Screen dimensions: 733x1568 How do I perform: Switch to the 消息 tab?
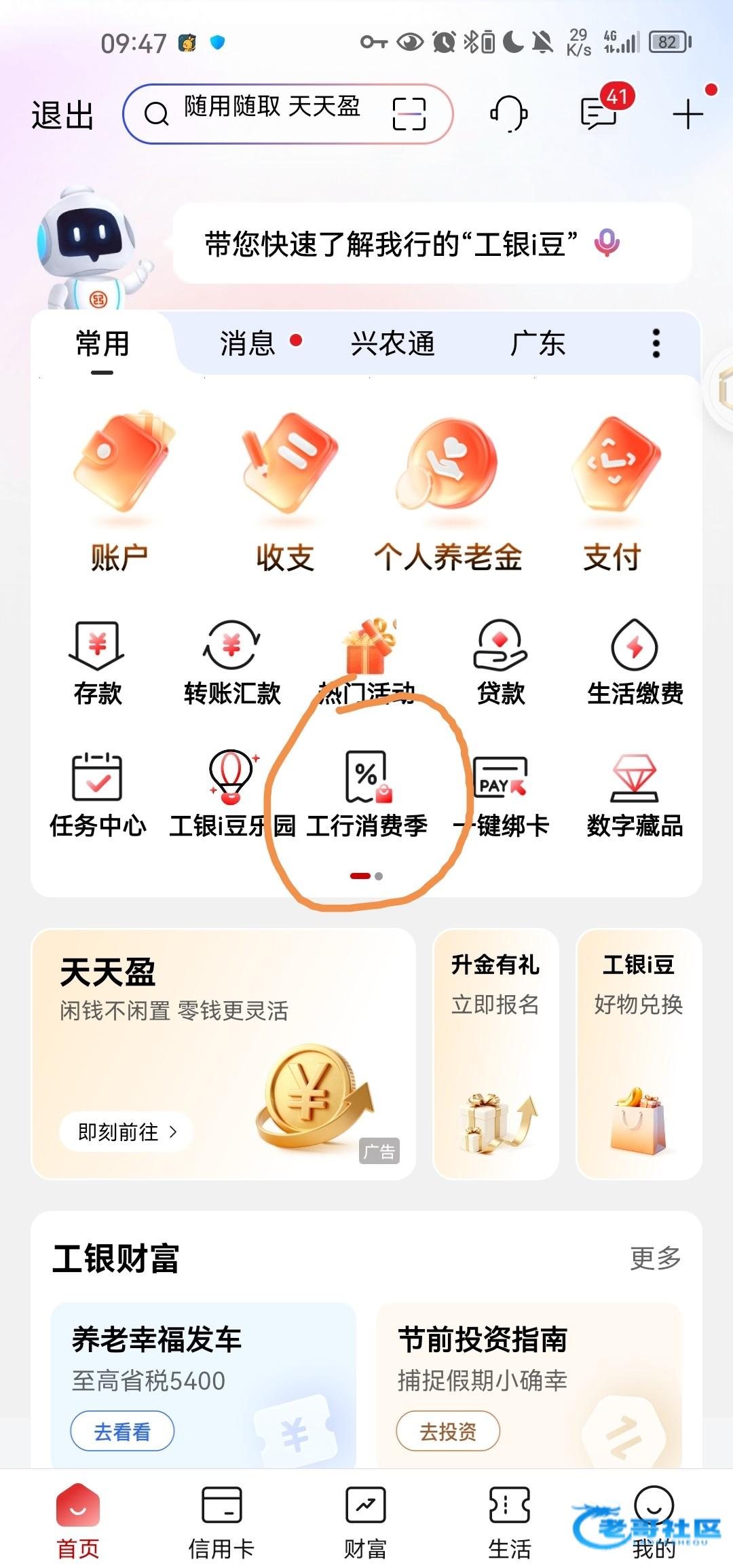(248, 343)
